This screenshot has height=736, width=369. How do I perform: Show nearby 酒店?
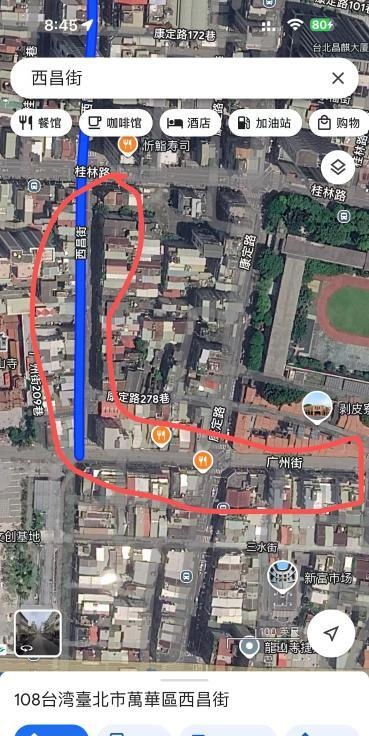190,123
